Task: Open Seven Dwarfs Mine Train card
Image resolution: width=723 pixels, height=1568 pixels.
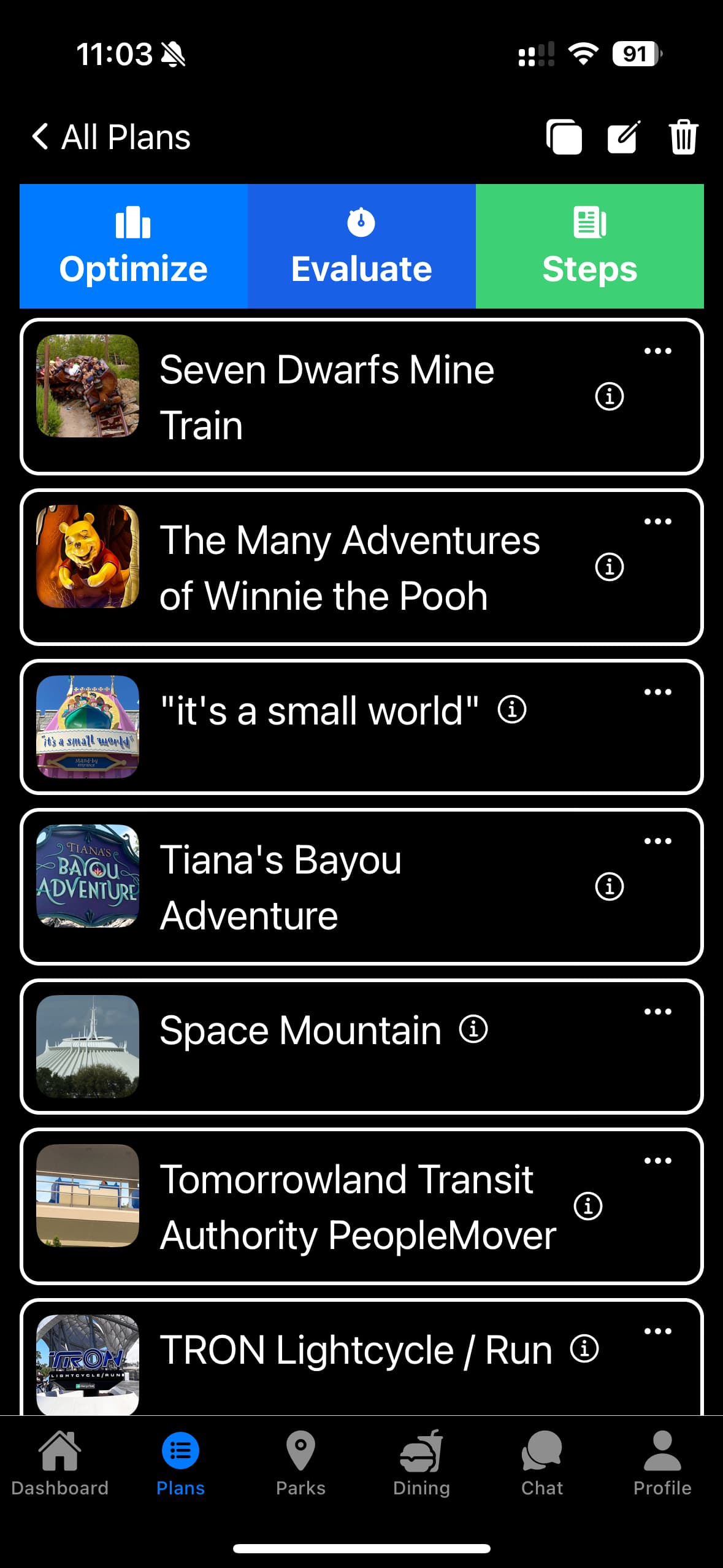Action: click(x=326, y=397)
